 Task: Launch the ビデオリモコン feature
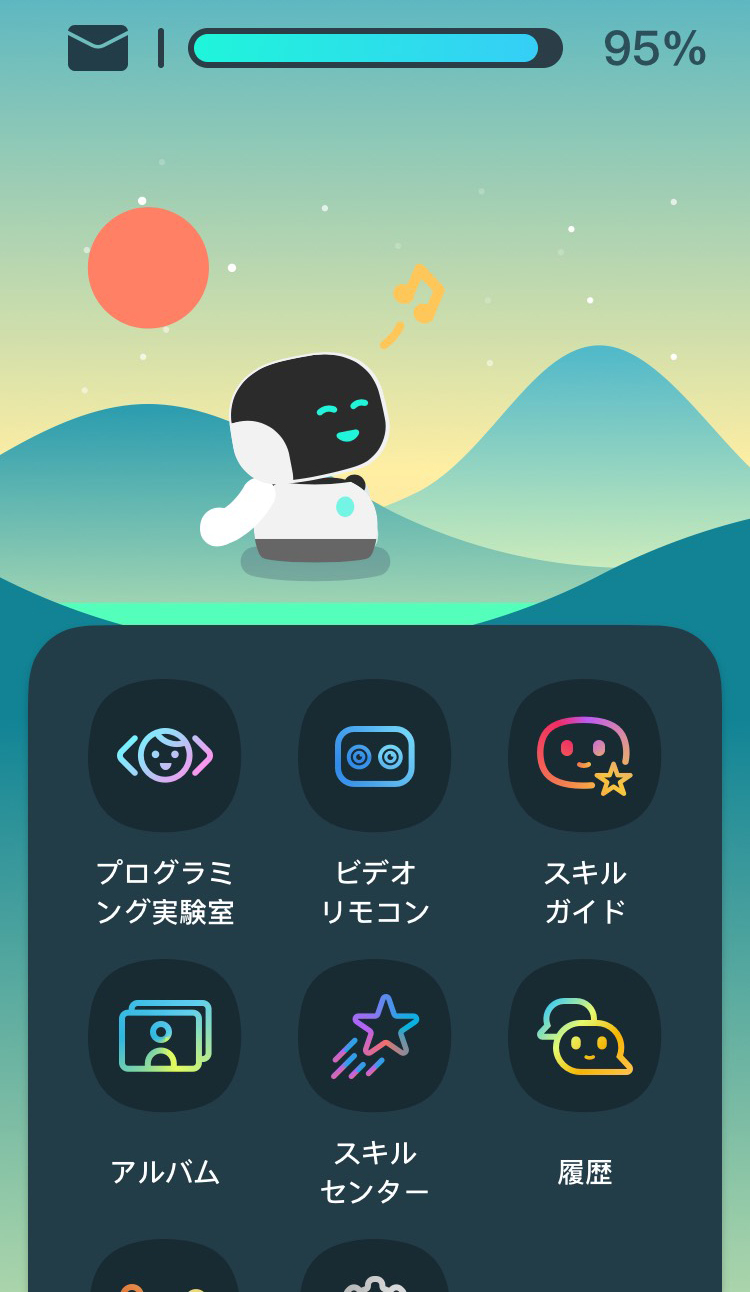[375, 756]
